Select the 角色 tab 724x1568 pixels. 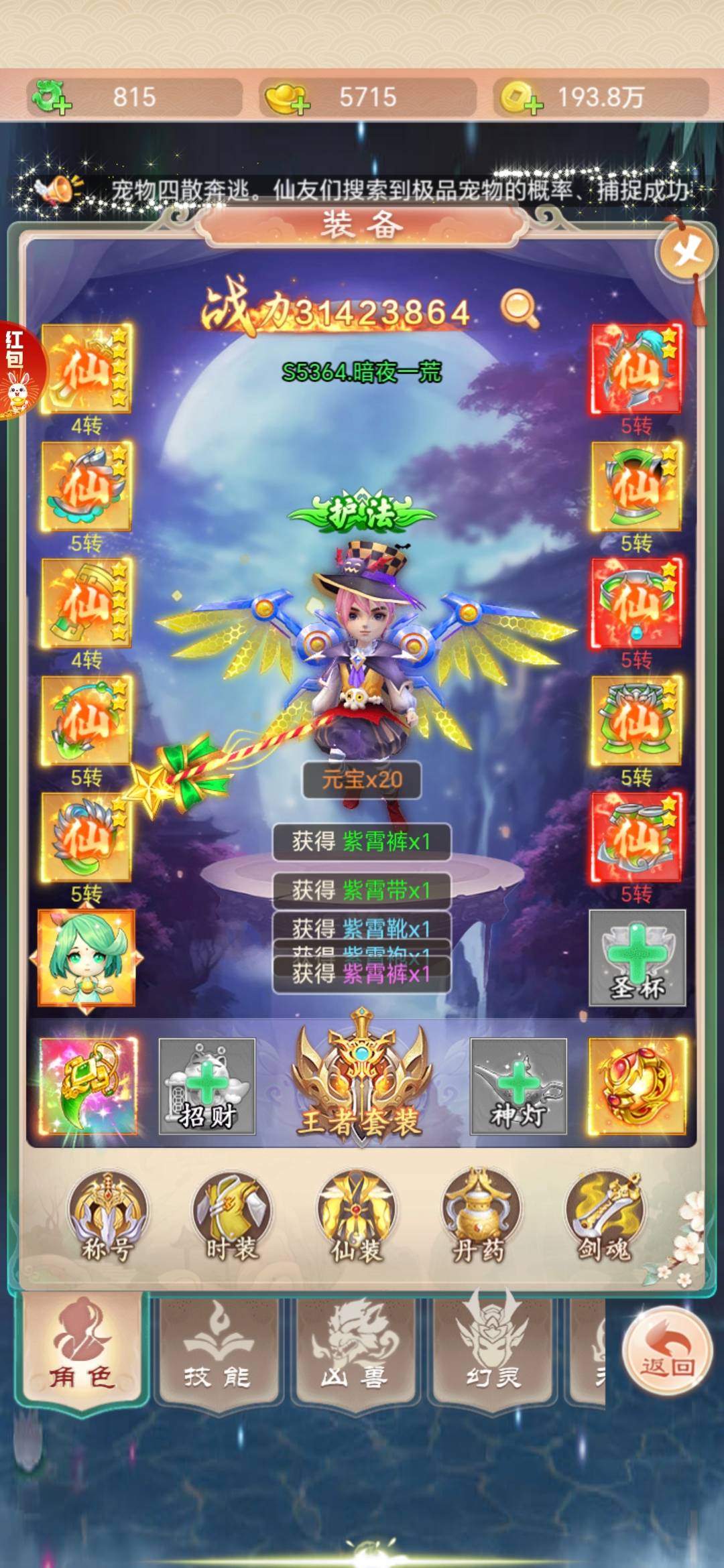[x=82, y=1352]
